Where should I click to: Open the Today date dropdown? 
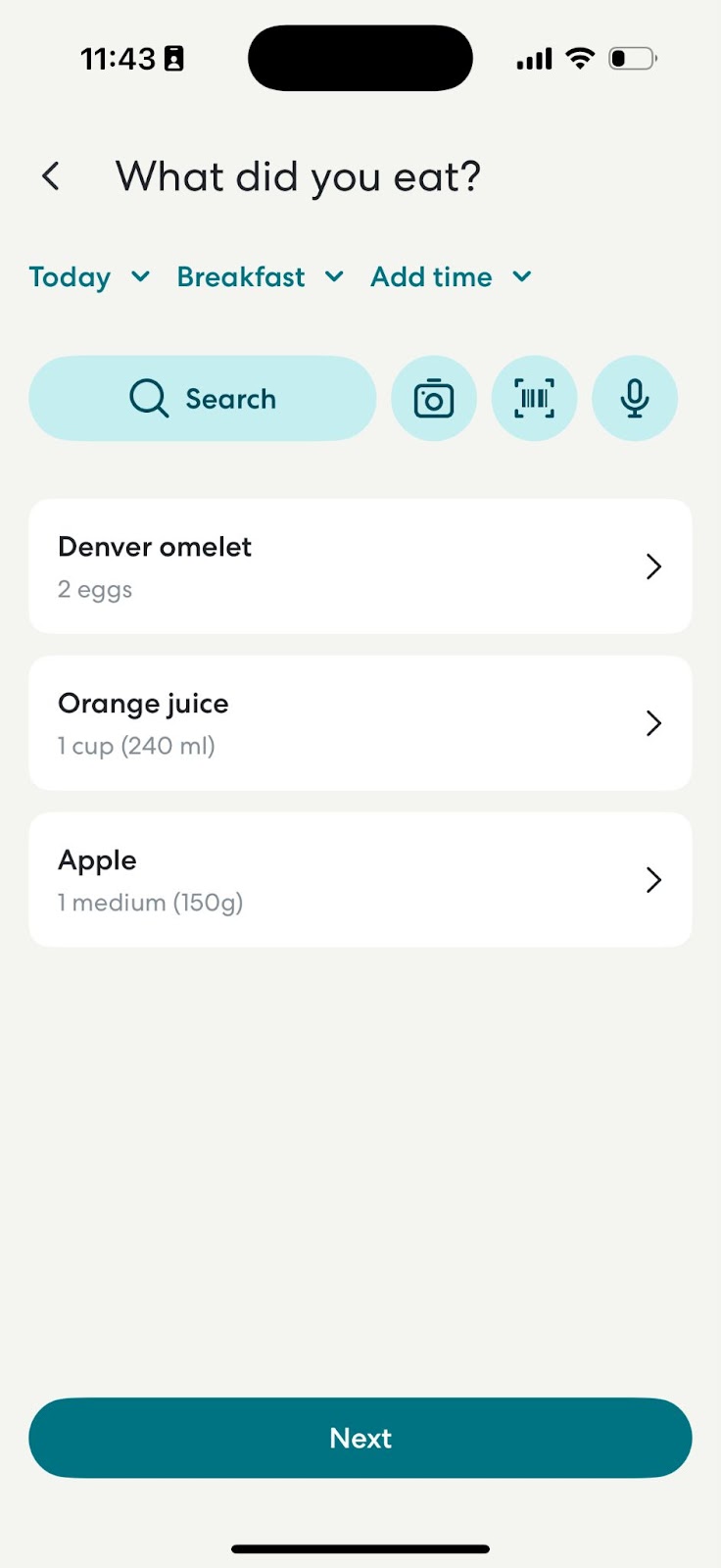tap(89, 277)
